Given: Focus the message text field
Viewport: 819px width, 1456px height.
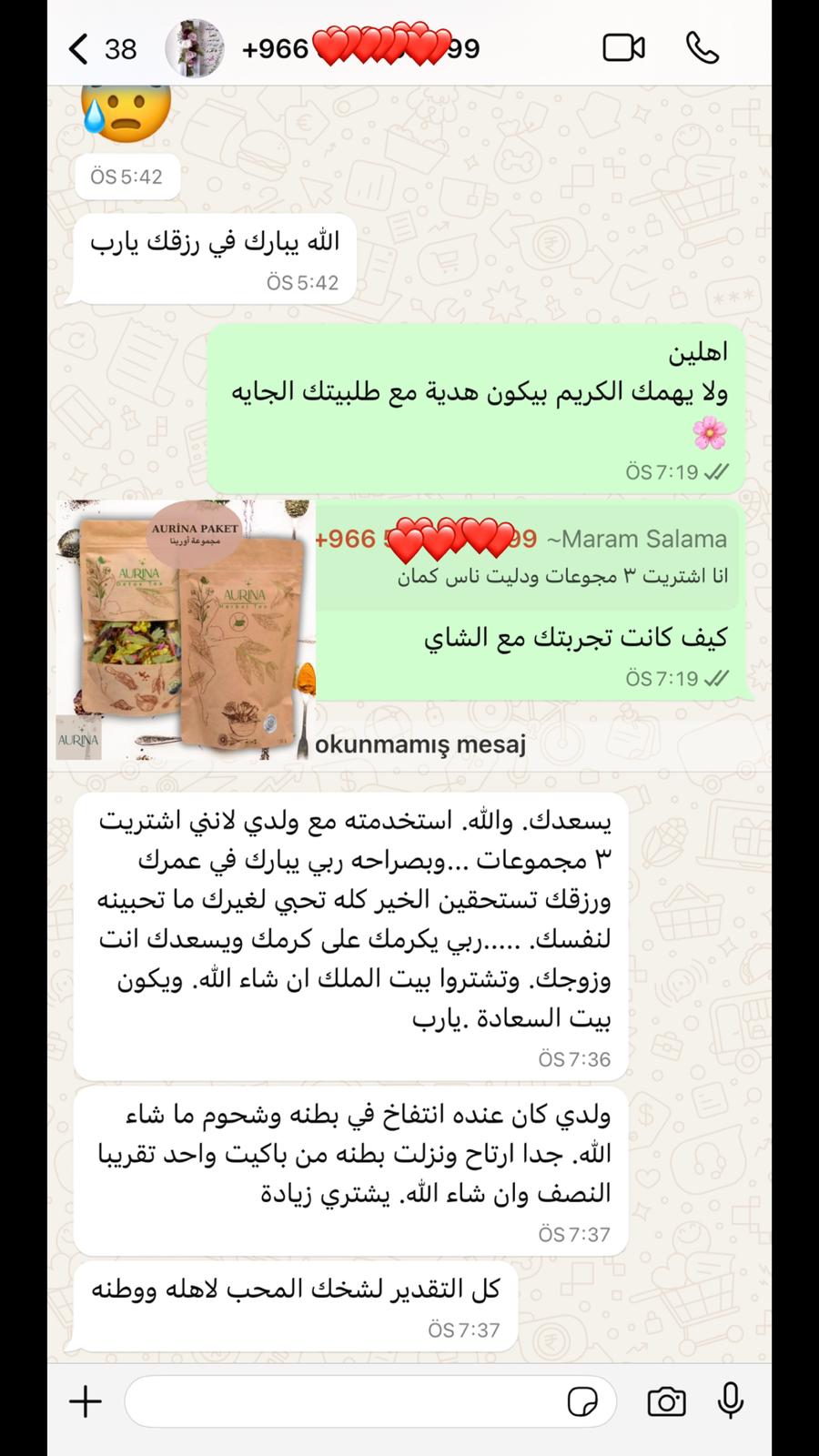Looking at the screenshot, I should 346,1401.
